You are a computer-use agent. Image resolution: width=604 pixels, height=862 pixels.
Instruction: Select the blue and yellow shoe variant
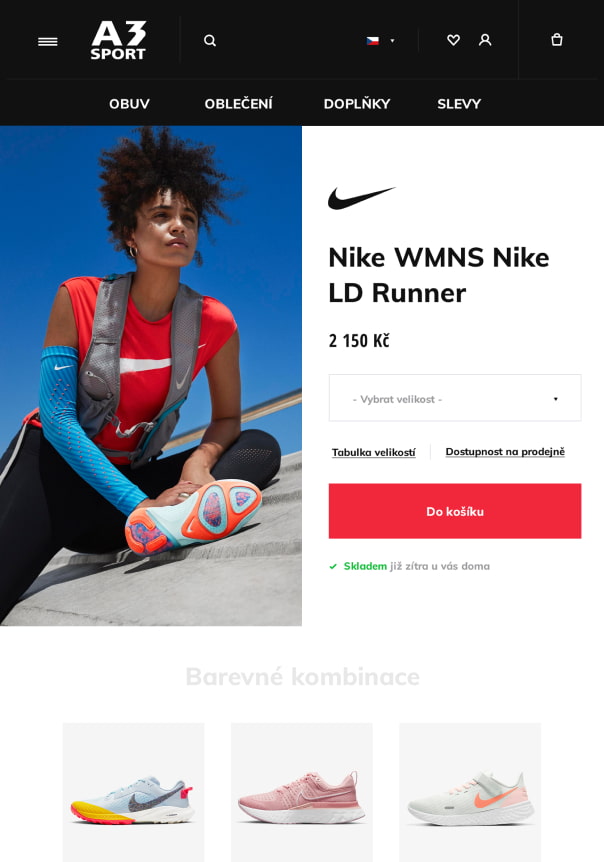(x=133, y=792)
